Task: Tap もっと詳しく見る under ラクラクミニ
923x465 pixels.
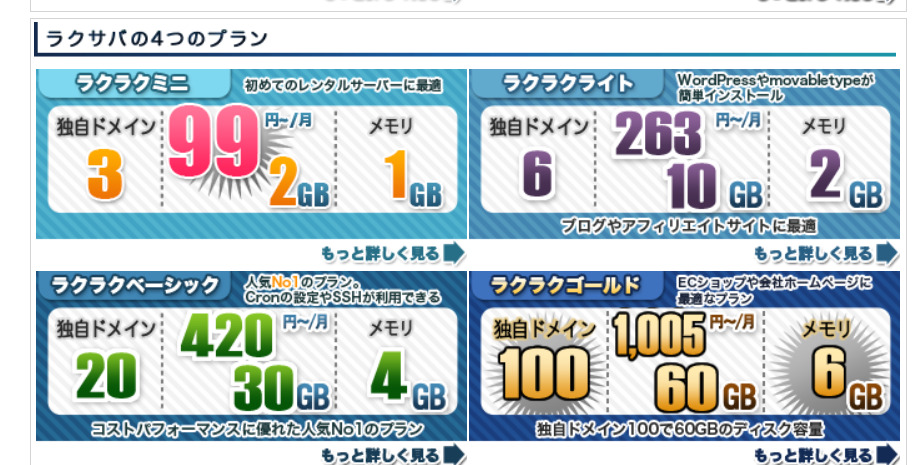Action: pos(392,253)
